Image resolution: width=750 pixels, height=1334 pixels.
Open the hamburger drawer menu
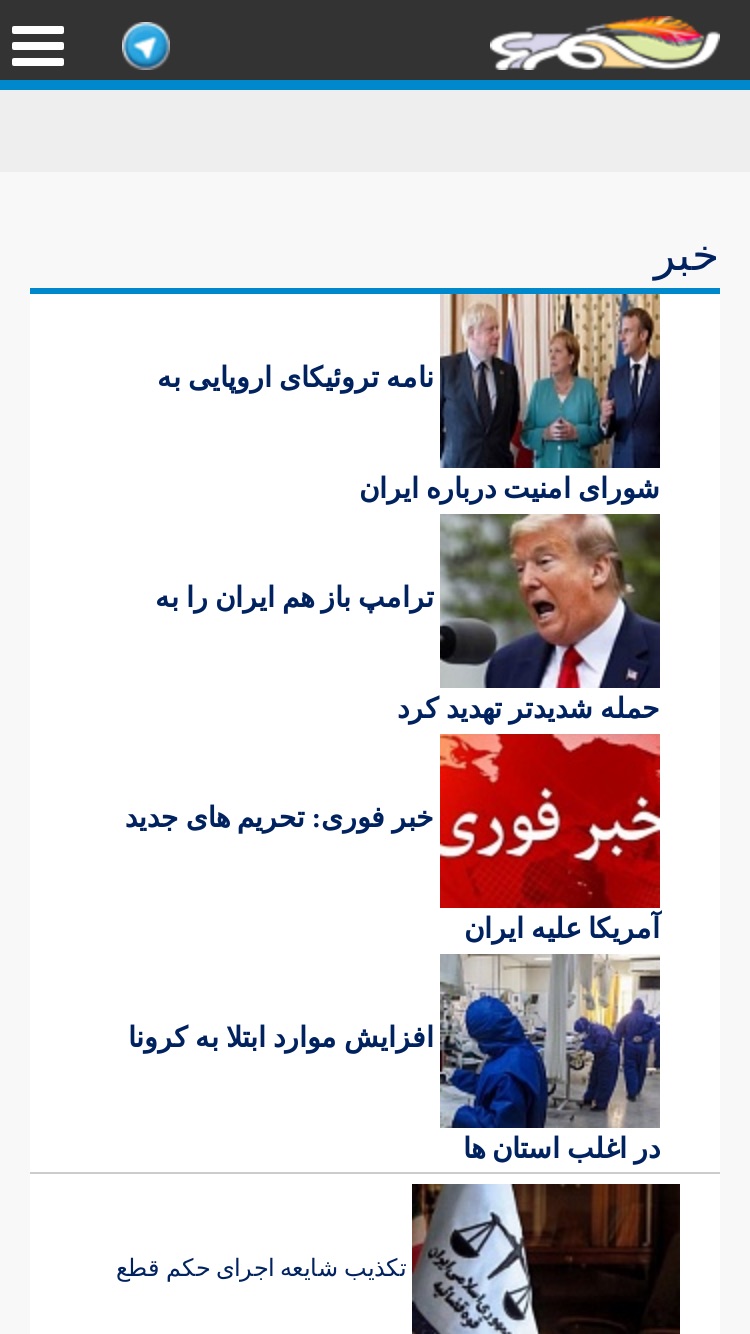tap(38, 46)
